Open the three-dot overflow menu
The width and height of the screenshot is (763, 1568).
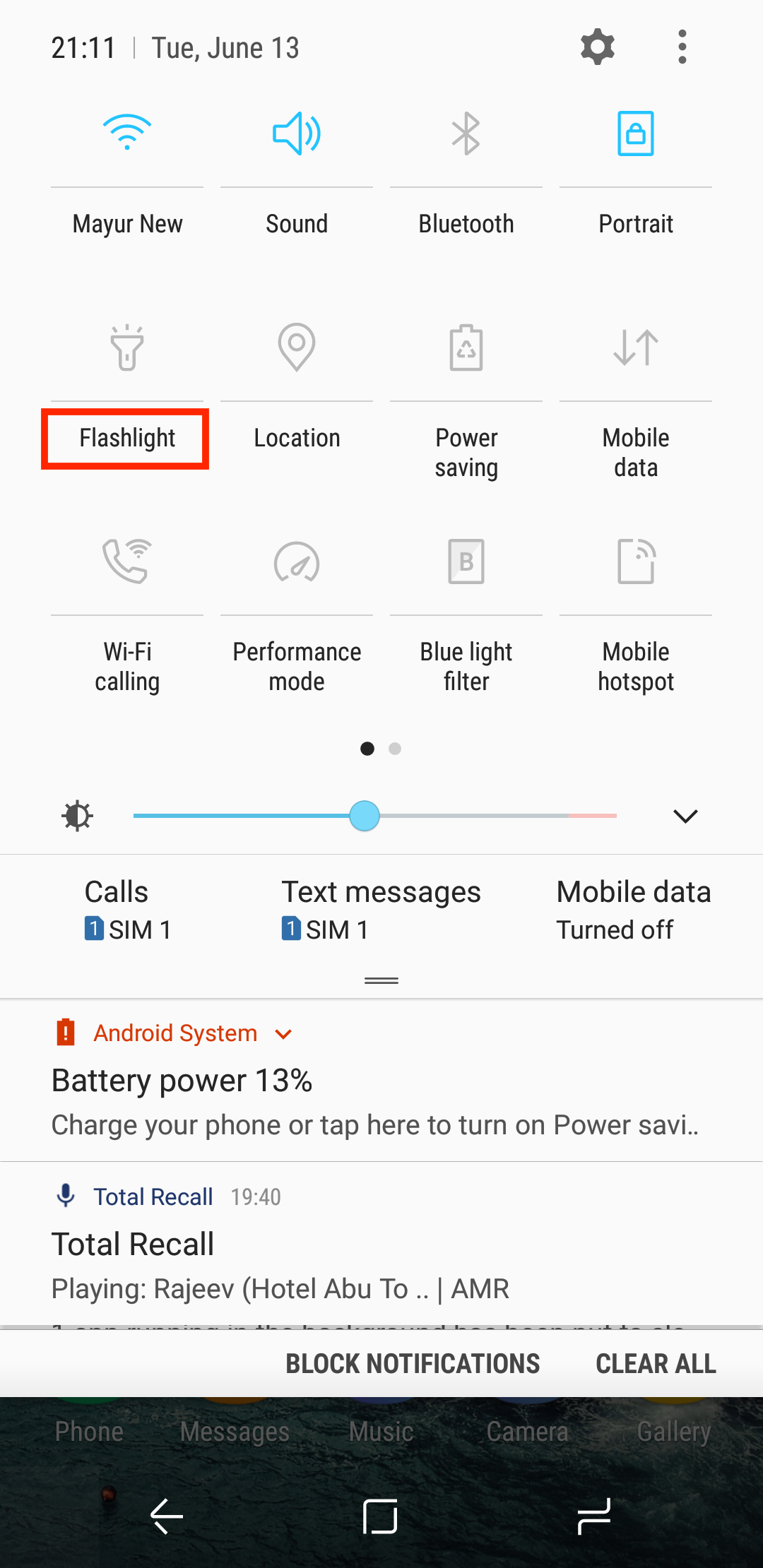coord(682,47)
